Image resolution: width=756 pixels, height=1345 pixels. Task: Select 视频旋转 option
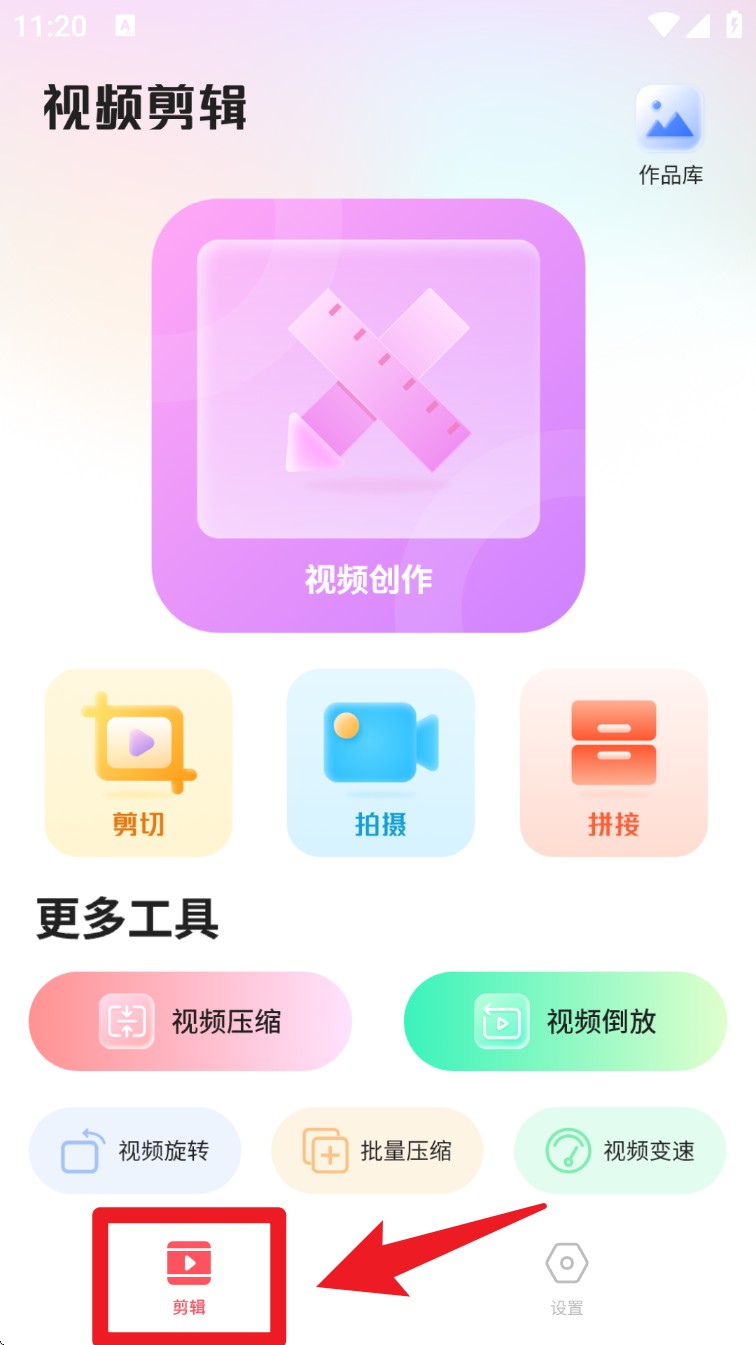135,1150
